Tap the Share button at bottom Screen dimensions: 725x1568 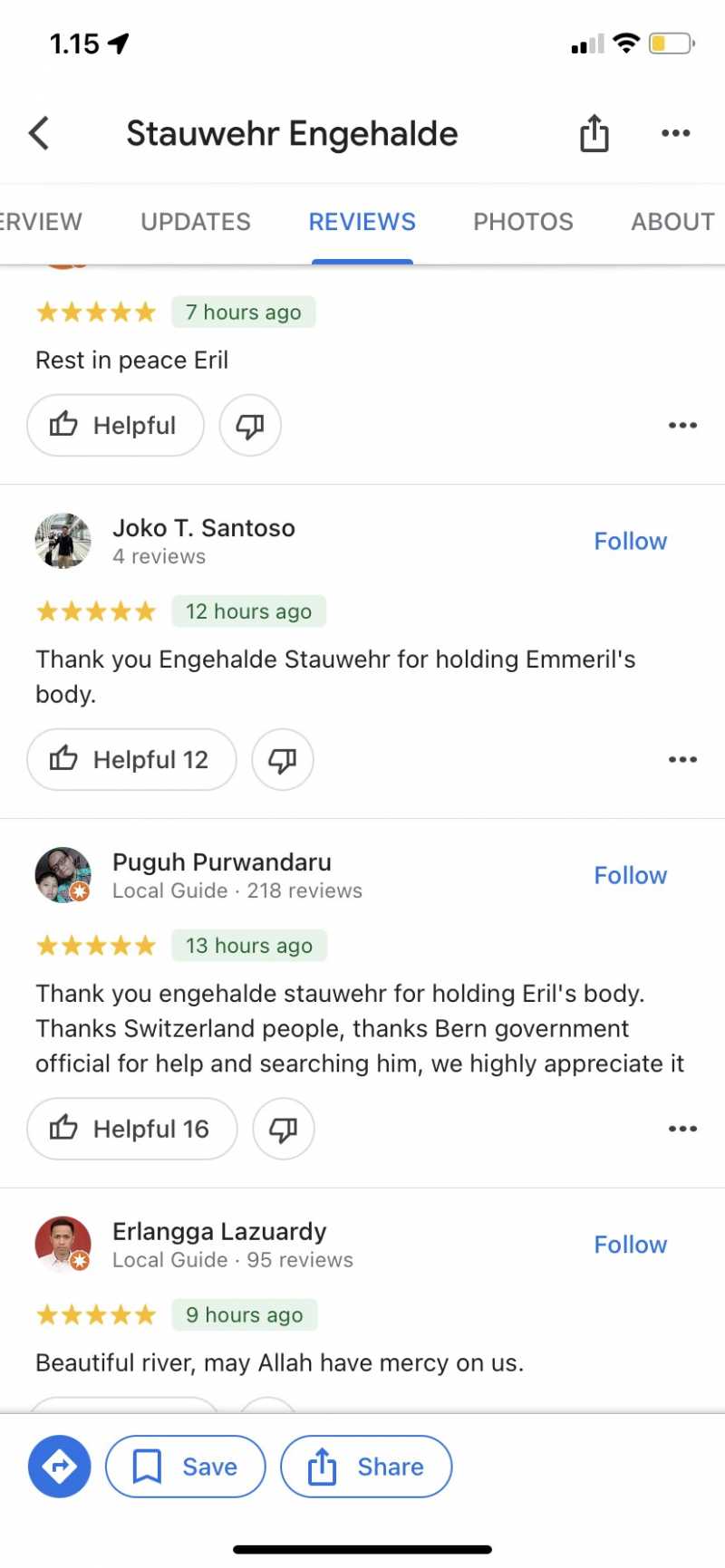click(366, 1467)
